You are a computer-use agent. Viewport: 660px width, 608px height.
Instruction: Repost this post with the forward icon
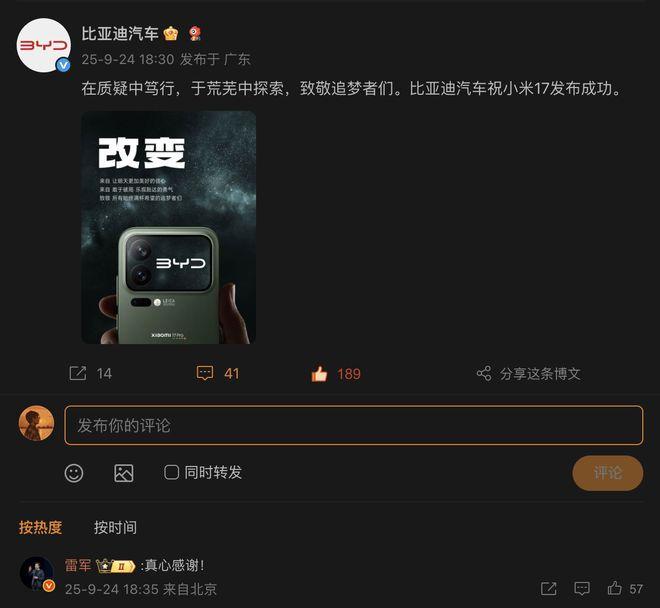[78, 373]
